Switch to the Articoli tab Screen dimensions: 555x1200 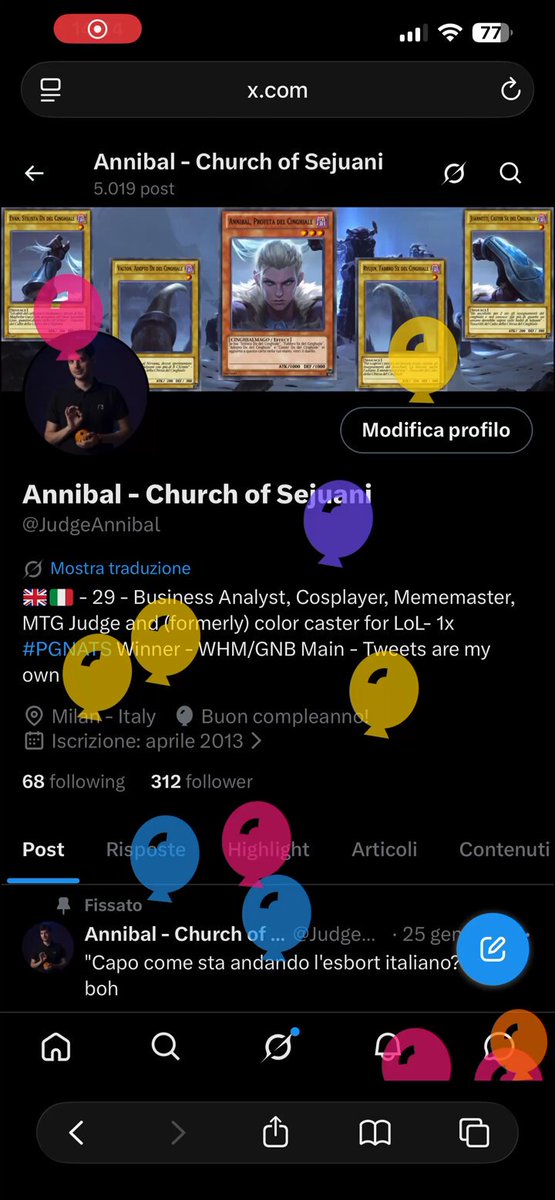point(384,849)
